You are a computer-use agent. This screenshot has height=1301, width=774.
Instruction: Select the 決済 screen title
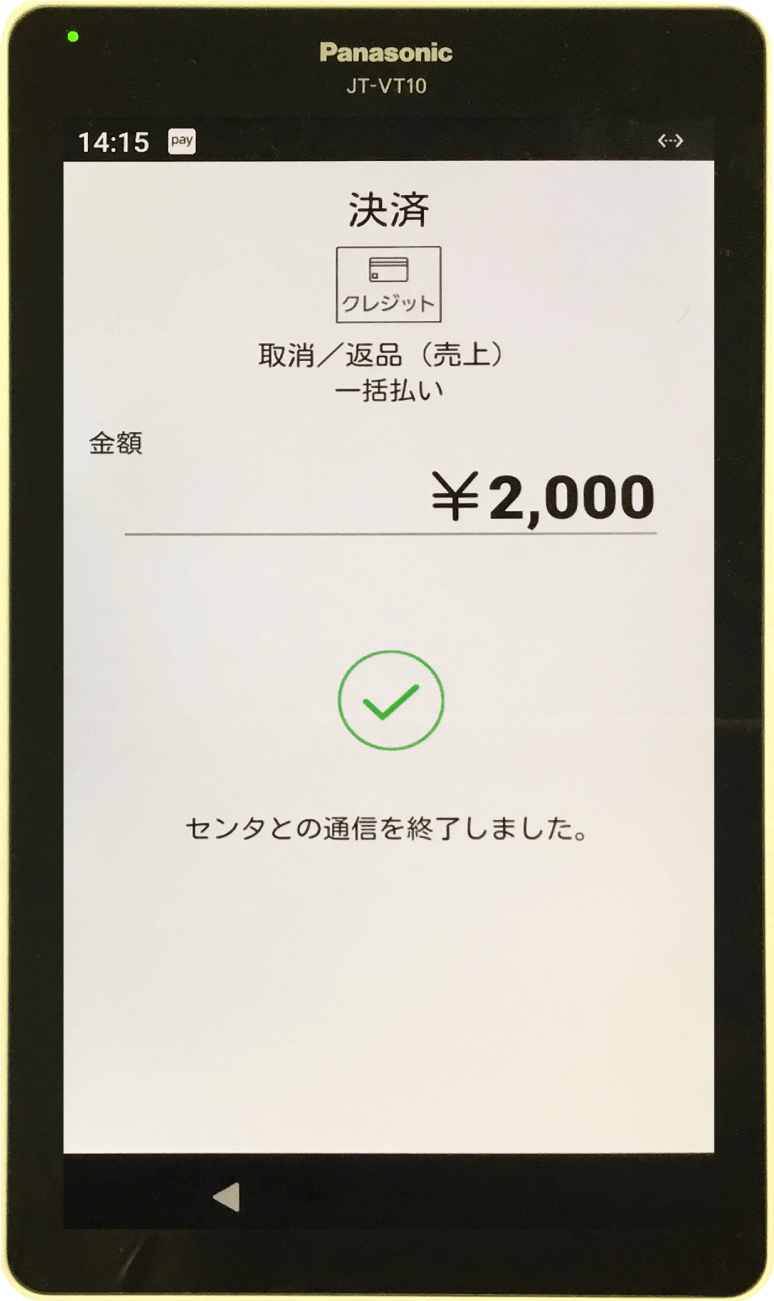[x=387, y=203]
